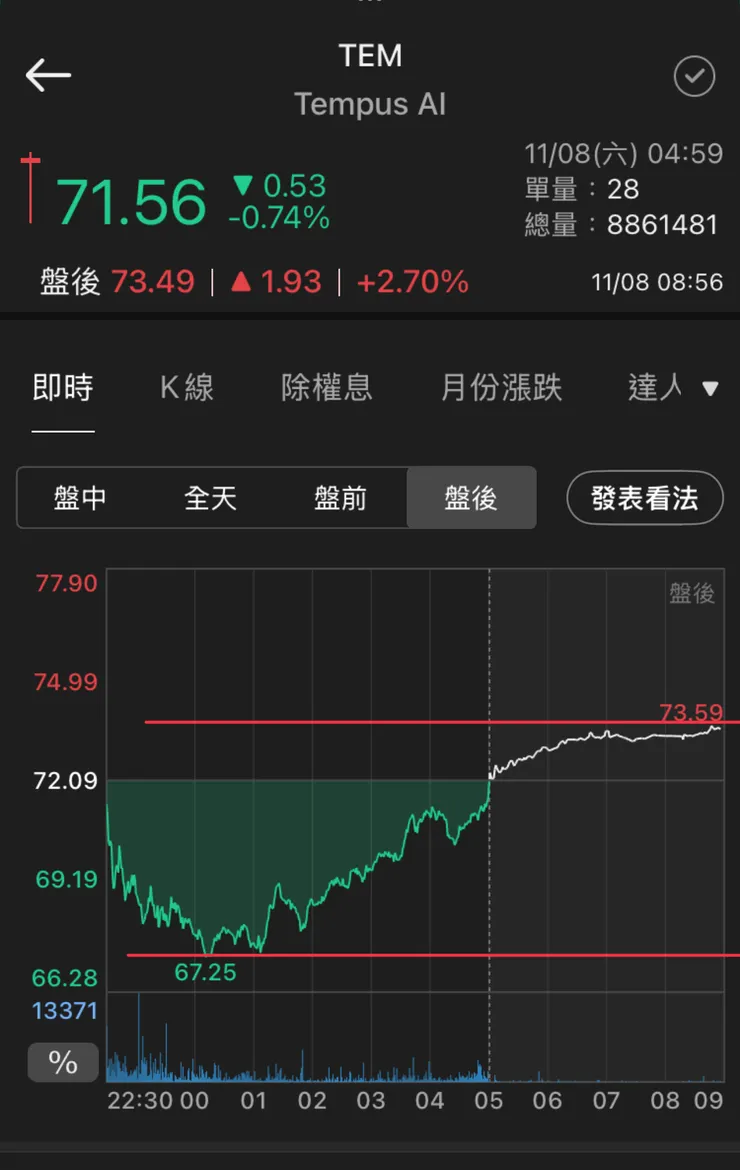The height and width of the screenshot is (1170, 740).
Task: Tap the Tempus AI title header
Action: pos(370,104)
